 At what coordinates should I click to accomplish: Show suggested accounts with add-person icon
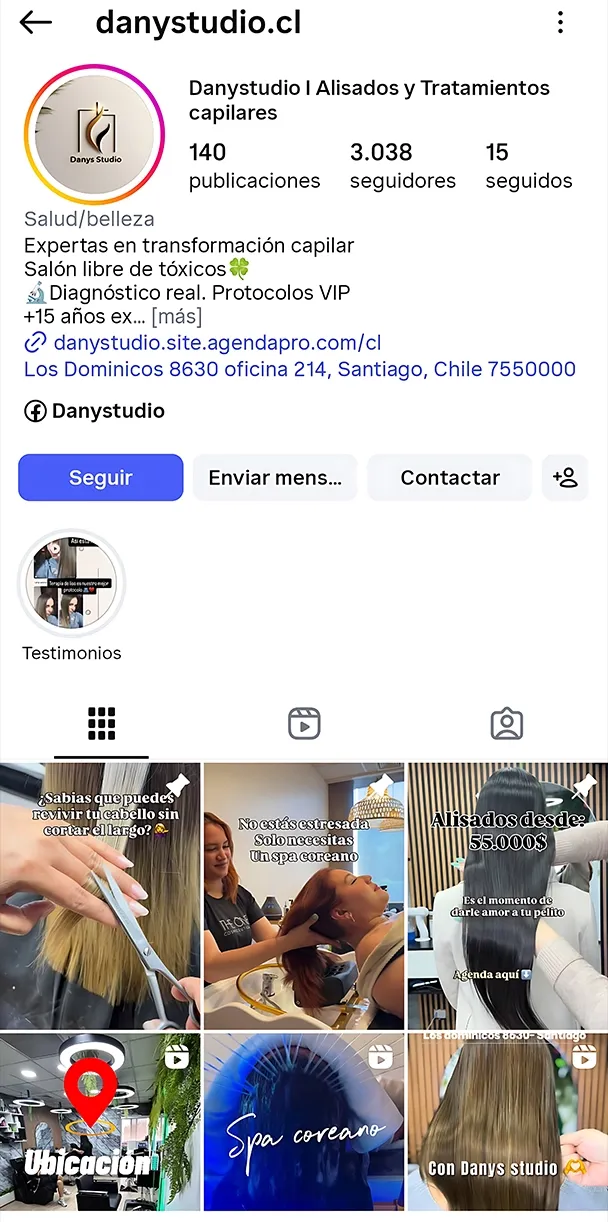pos(565,478)
